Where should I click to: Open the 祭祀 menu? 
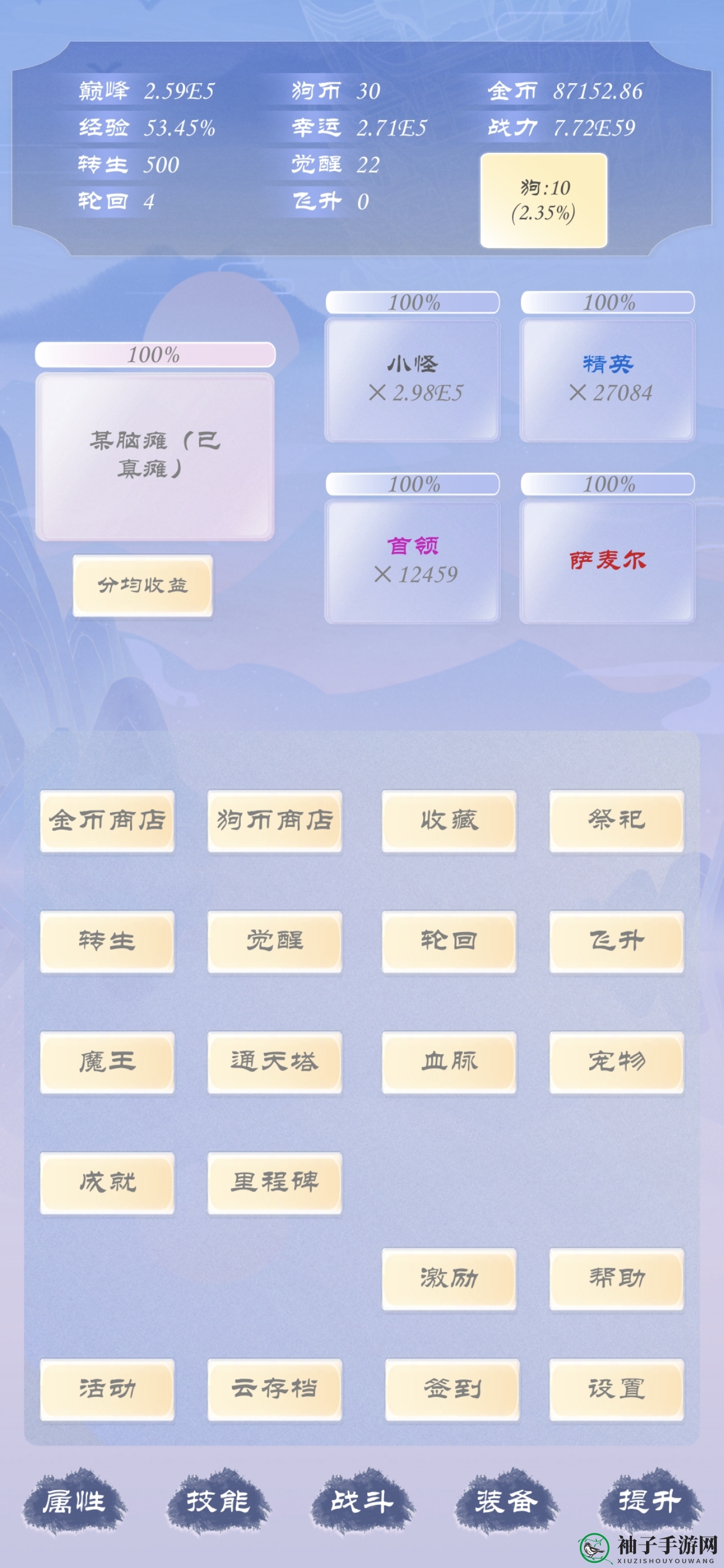click(616, 820)
